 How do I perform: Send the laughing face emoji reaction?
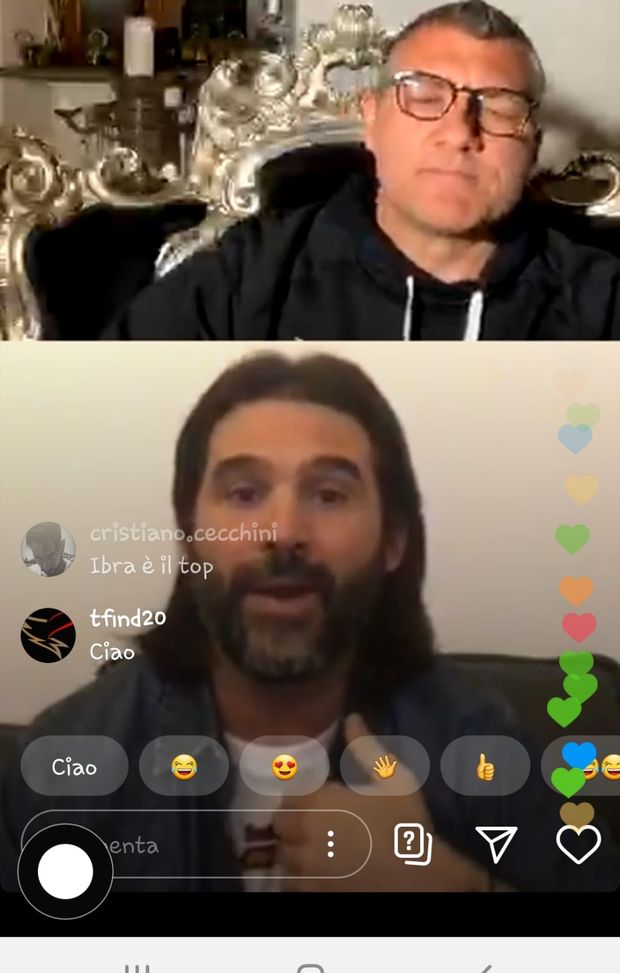pyautogui.click(x=184, y=766)
